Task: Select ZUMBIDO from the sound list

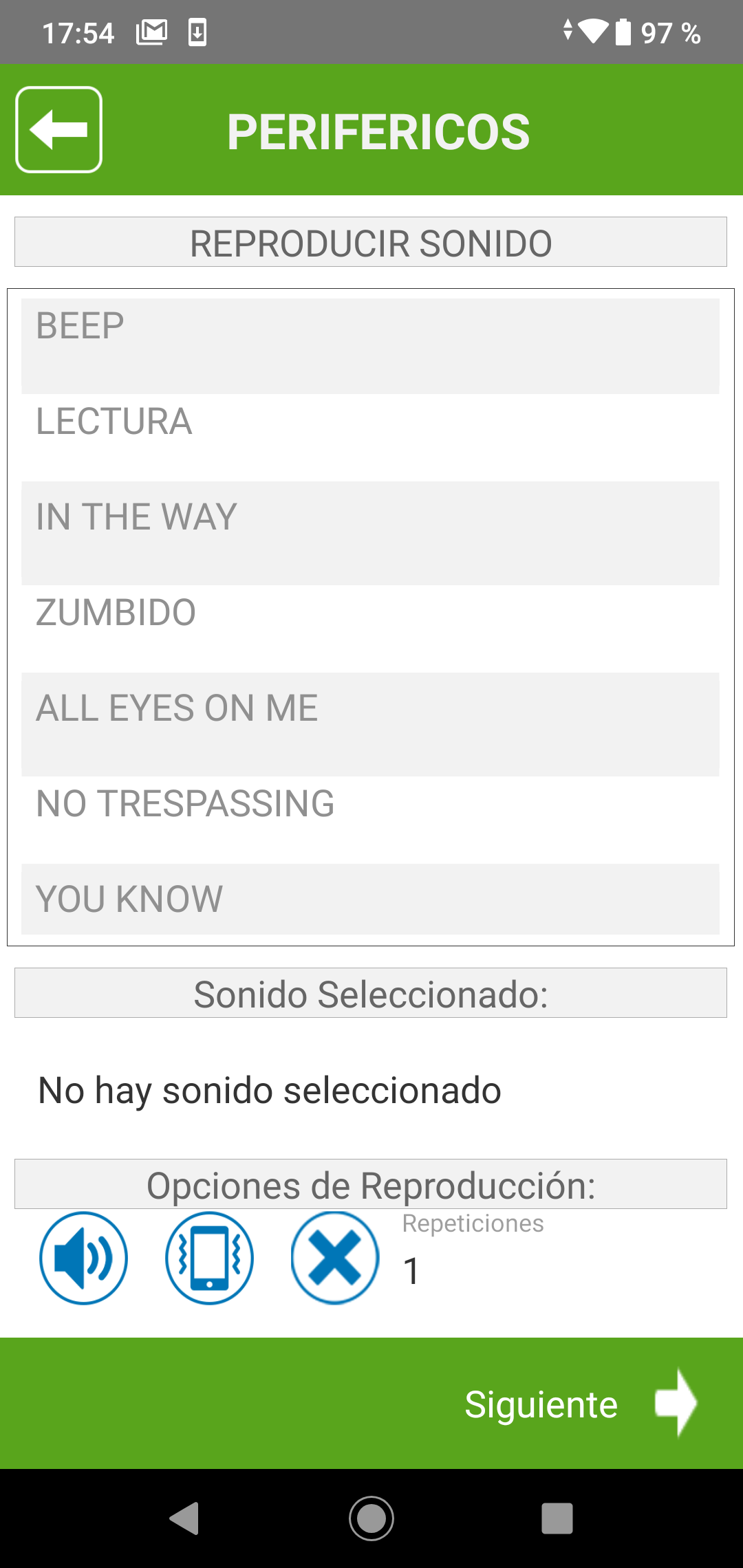Action: 370,629
